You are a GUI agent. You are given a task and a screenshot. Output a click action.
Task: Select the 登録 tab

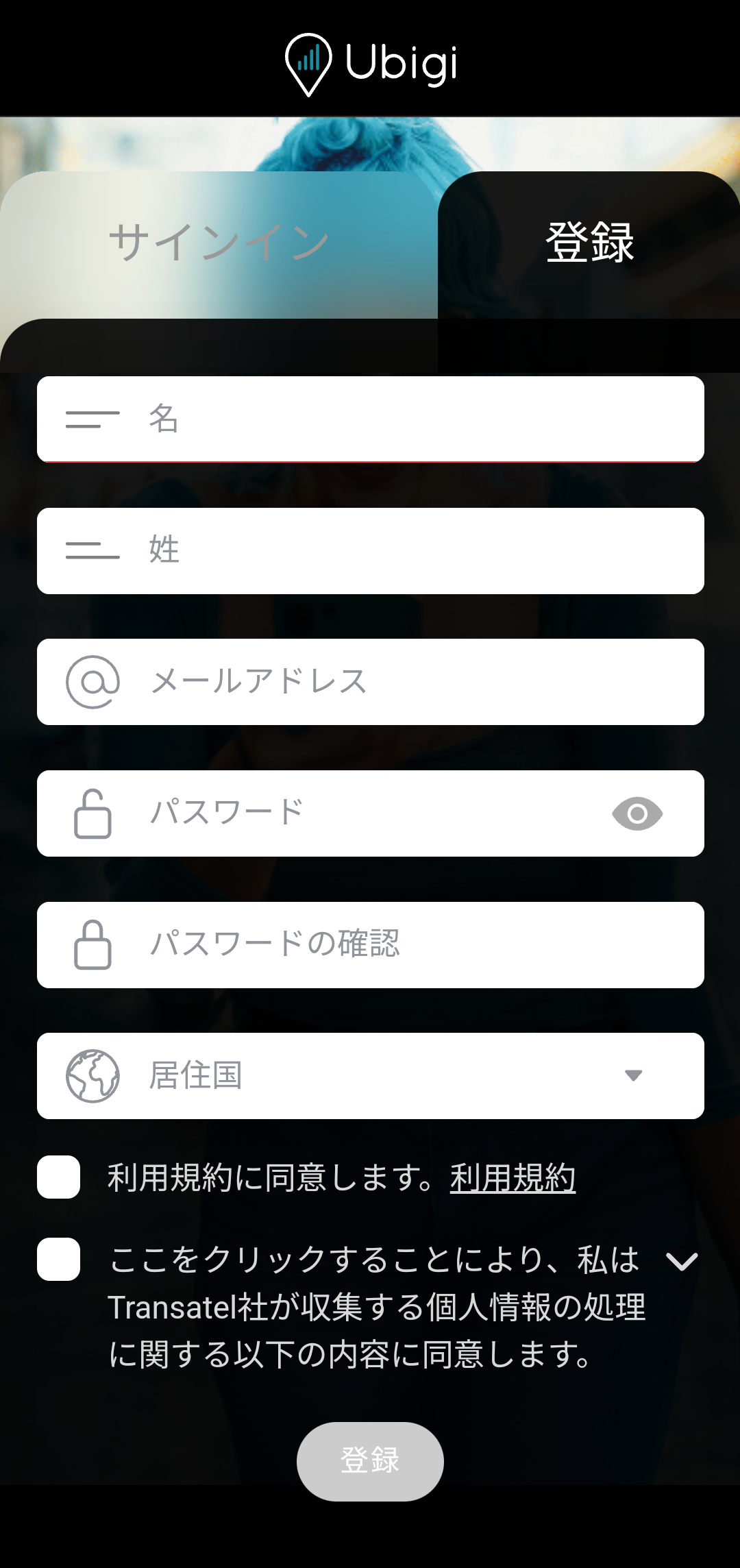591,241
